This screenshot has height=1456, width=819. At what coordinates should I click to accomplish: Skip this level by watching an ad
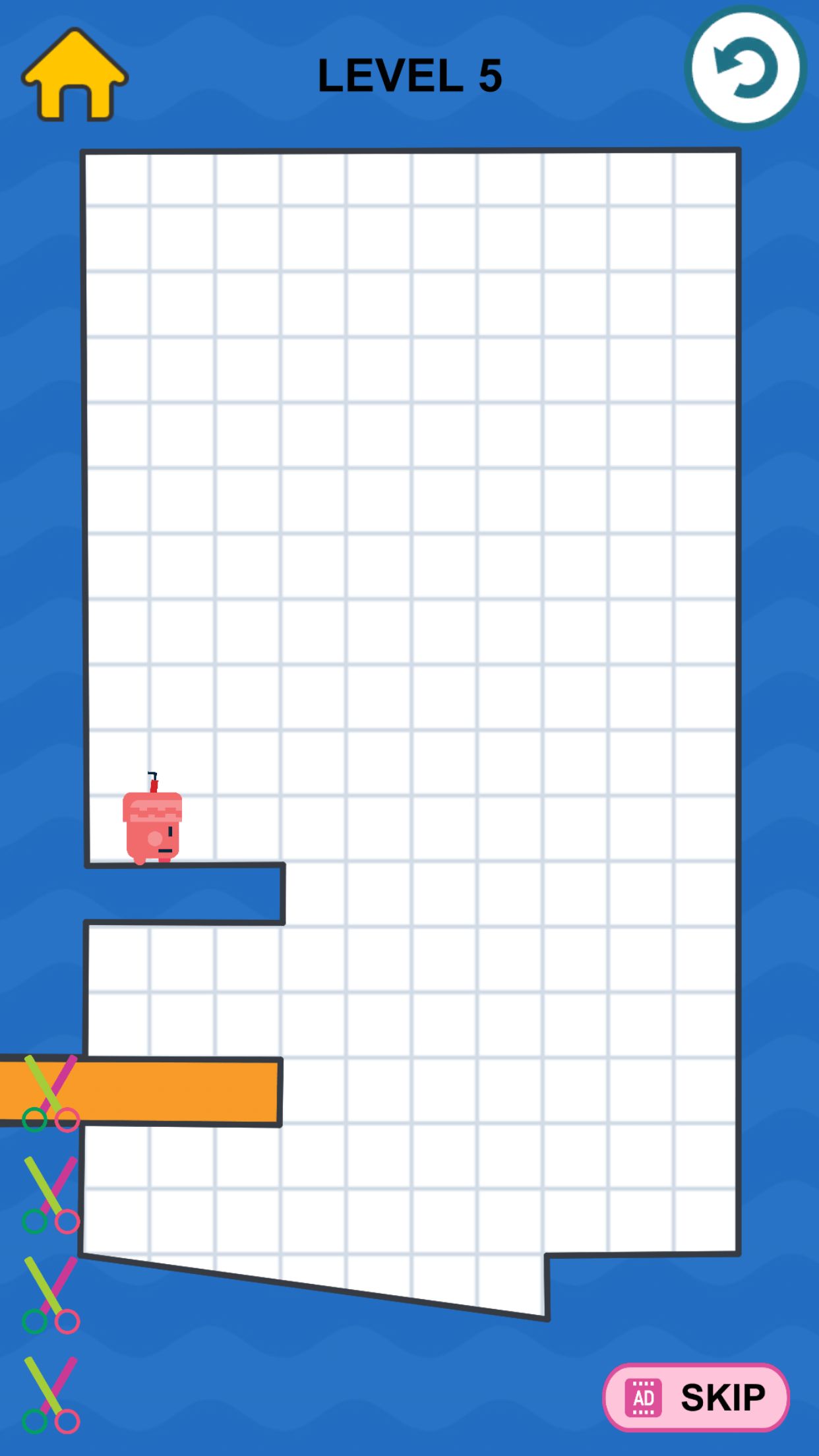click(x=696, y=1397)
